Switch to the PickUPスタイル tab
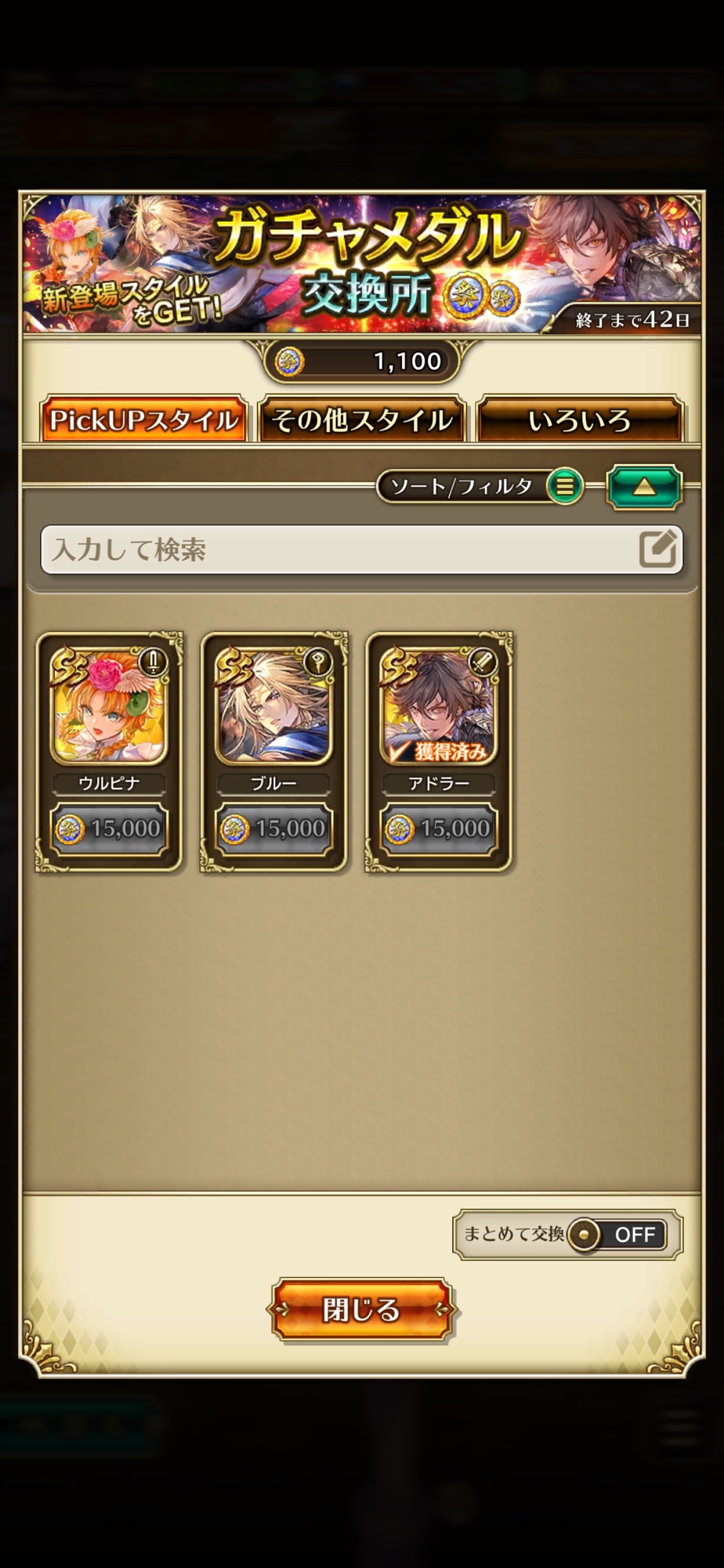The image size is (724, 1568). pos(143,420)
